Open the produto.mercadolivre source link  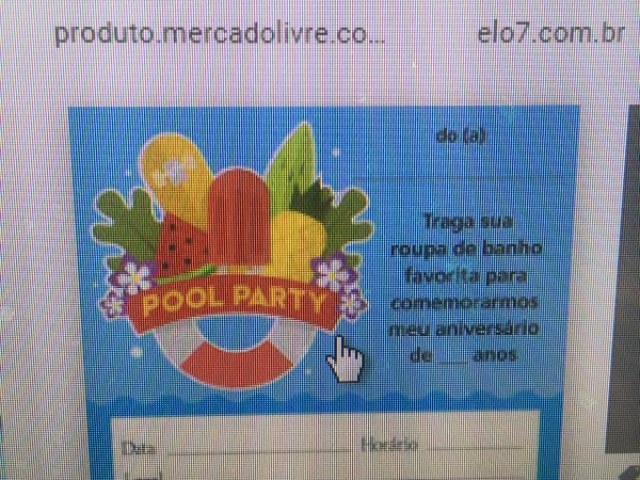coord(219,33)
